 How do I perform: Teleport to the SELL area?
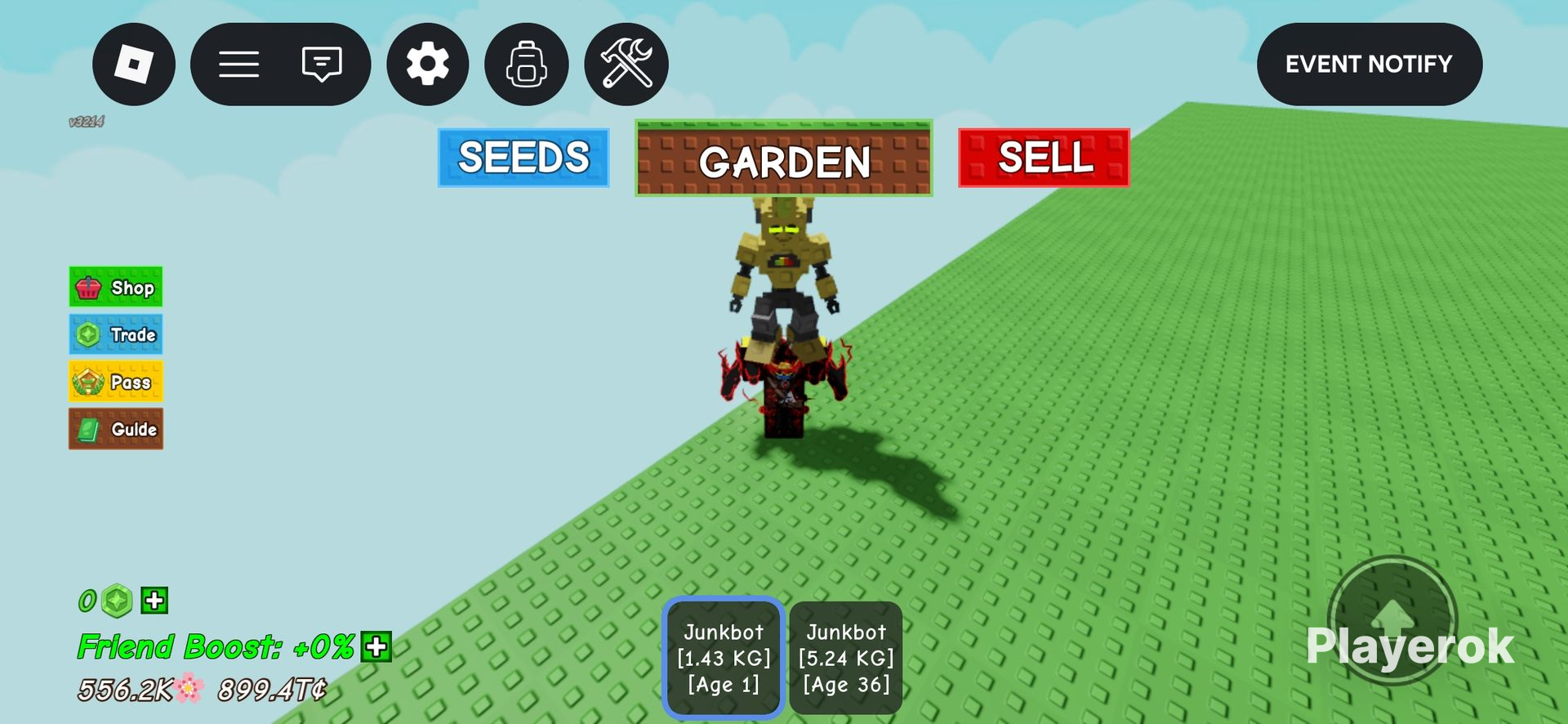(1044, 158)
